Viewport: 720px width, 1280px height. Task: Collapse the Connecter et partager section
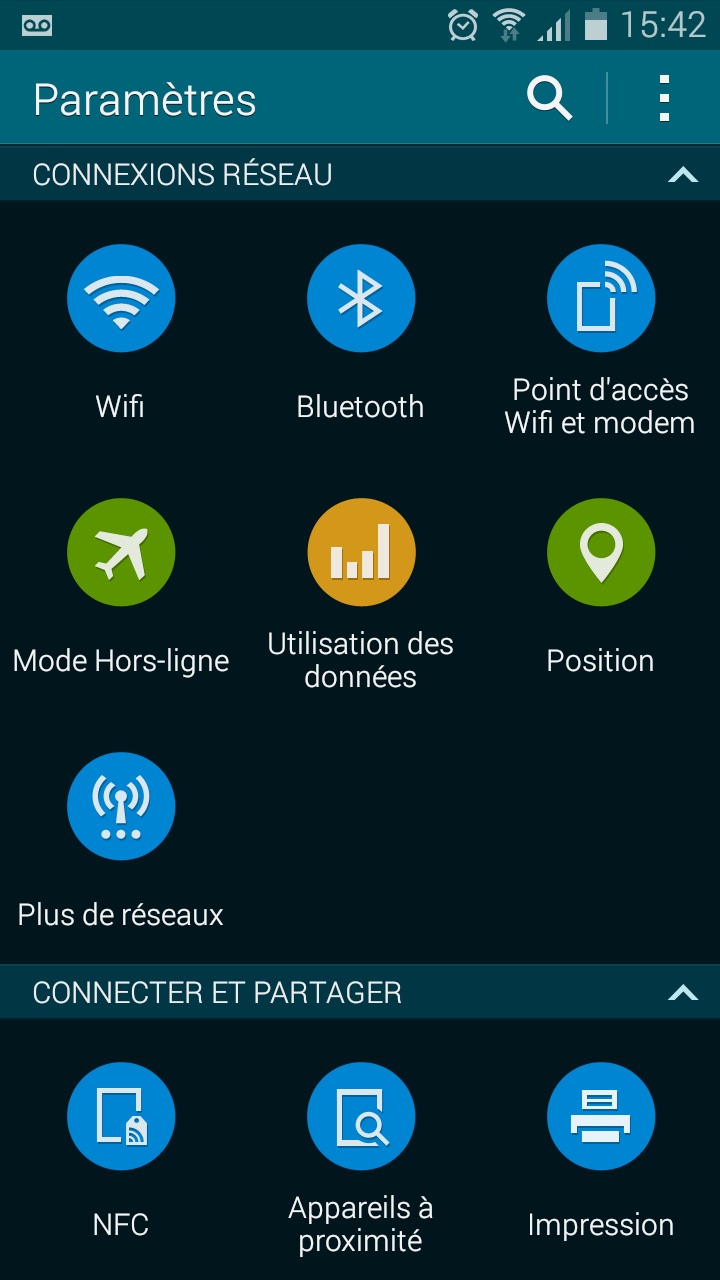pyautogui.click(x=682, y=993)
